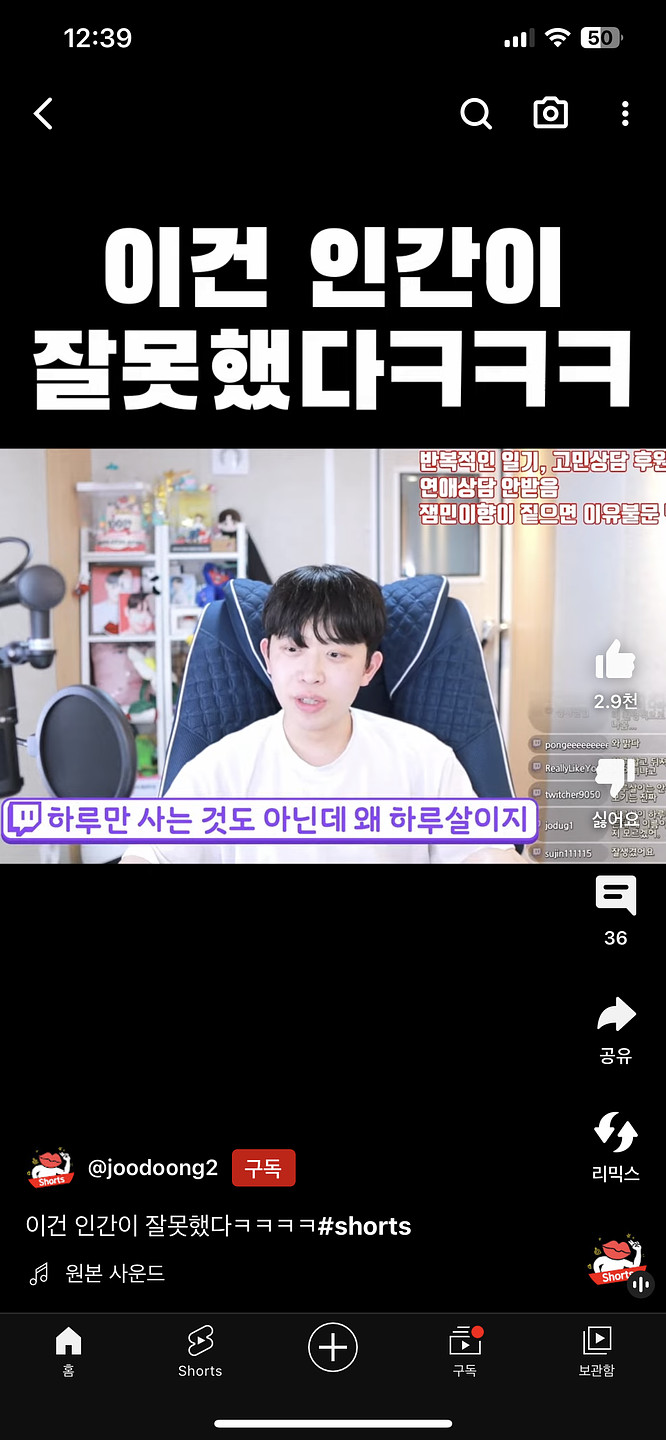Open search via the magnifying glass icon
The height and width of the screenshot is (1440, 666).
pyautogui.click(x=476, y=114)
